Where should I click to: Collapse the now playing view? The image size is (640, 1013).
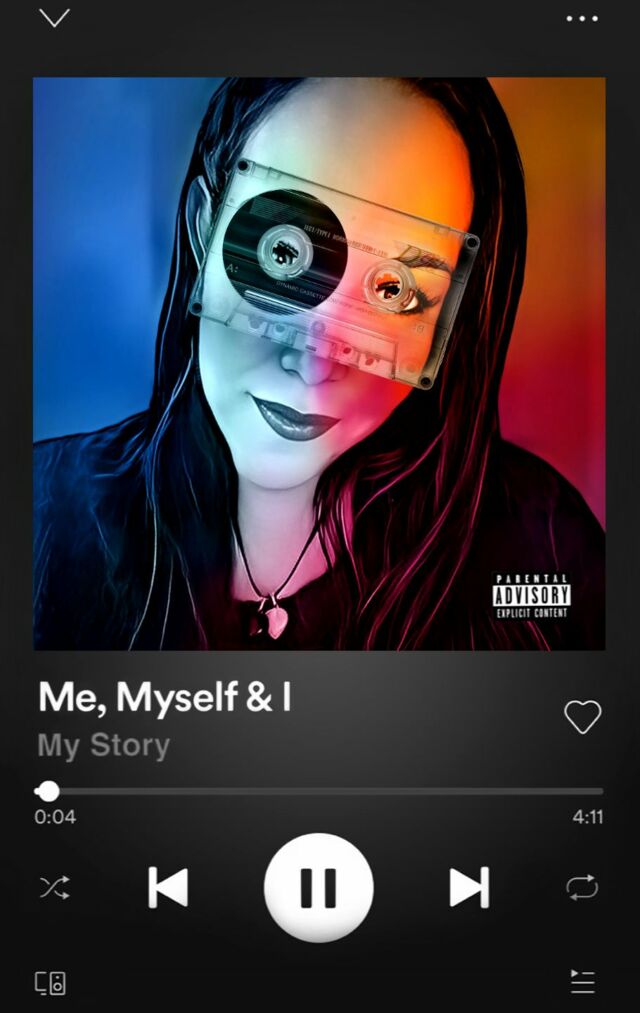pos(54,18)
